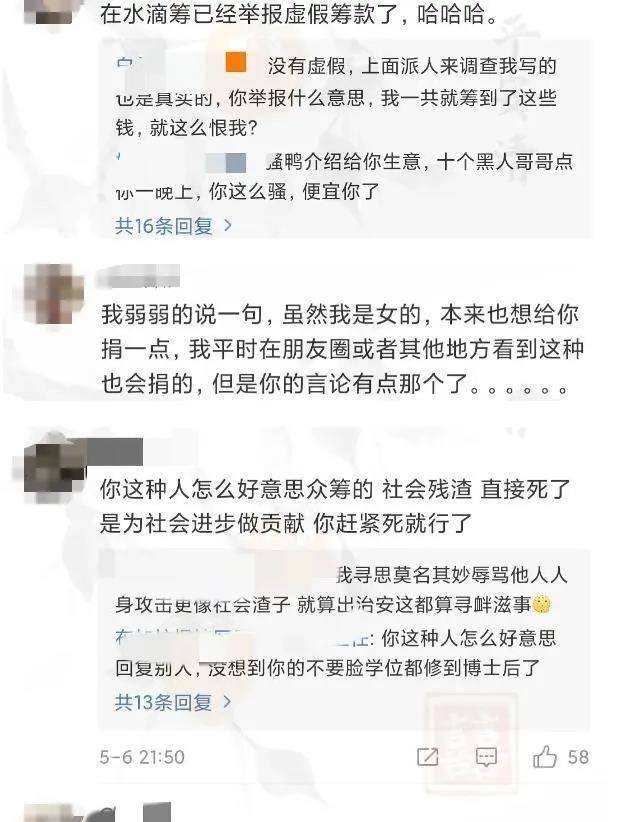This screenshot has width=619, height=822.
Task: Expand the 共13条回复 replies thread
Action: tap(173, 702)
